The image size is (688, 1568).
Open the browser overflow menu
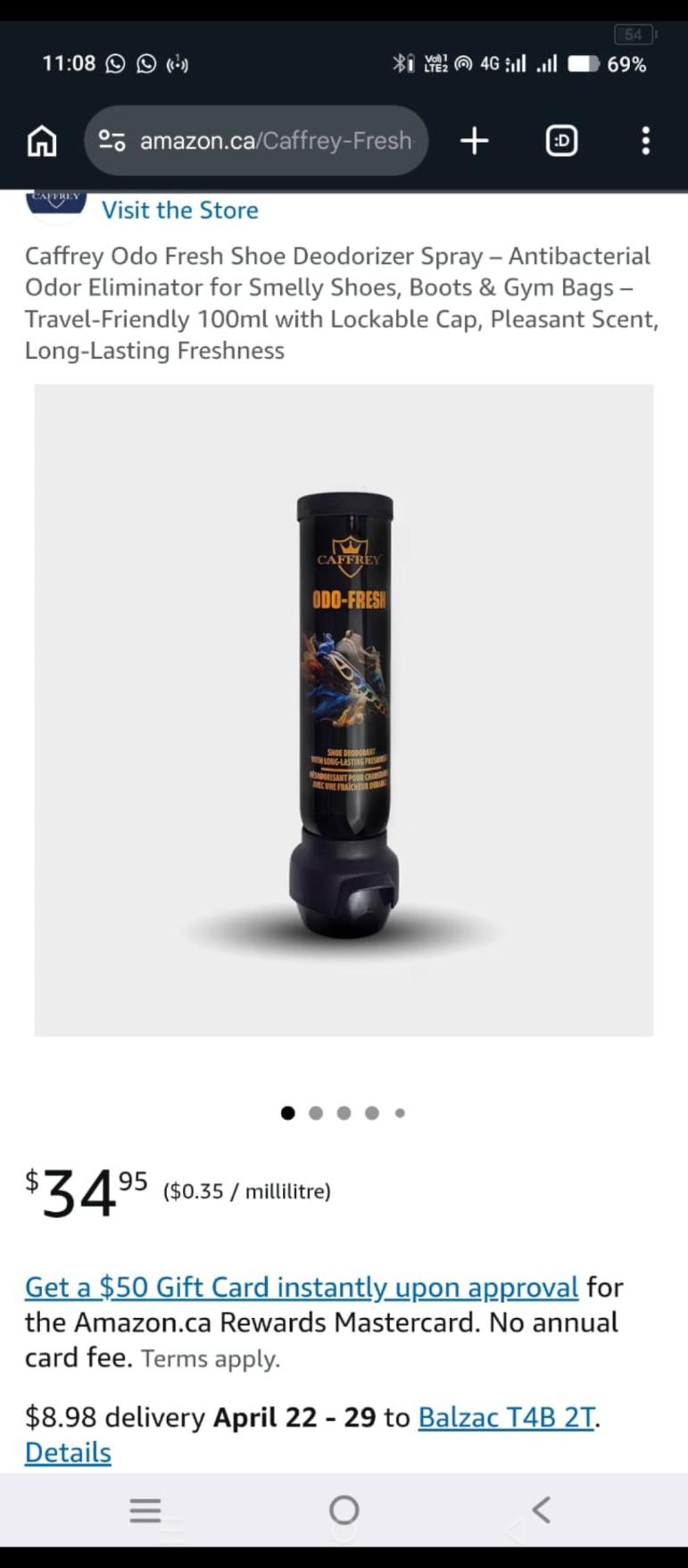coord(645,141)
